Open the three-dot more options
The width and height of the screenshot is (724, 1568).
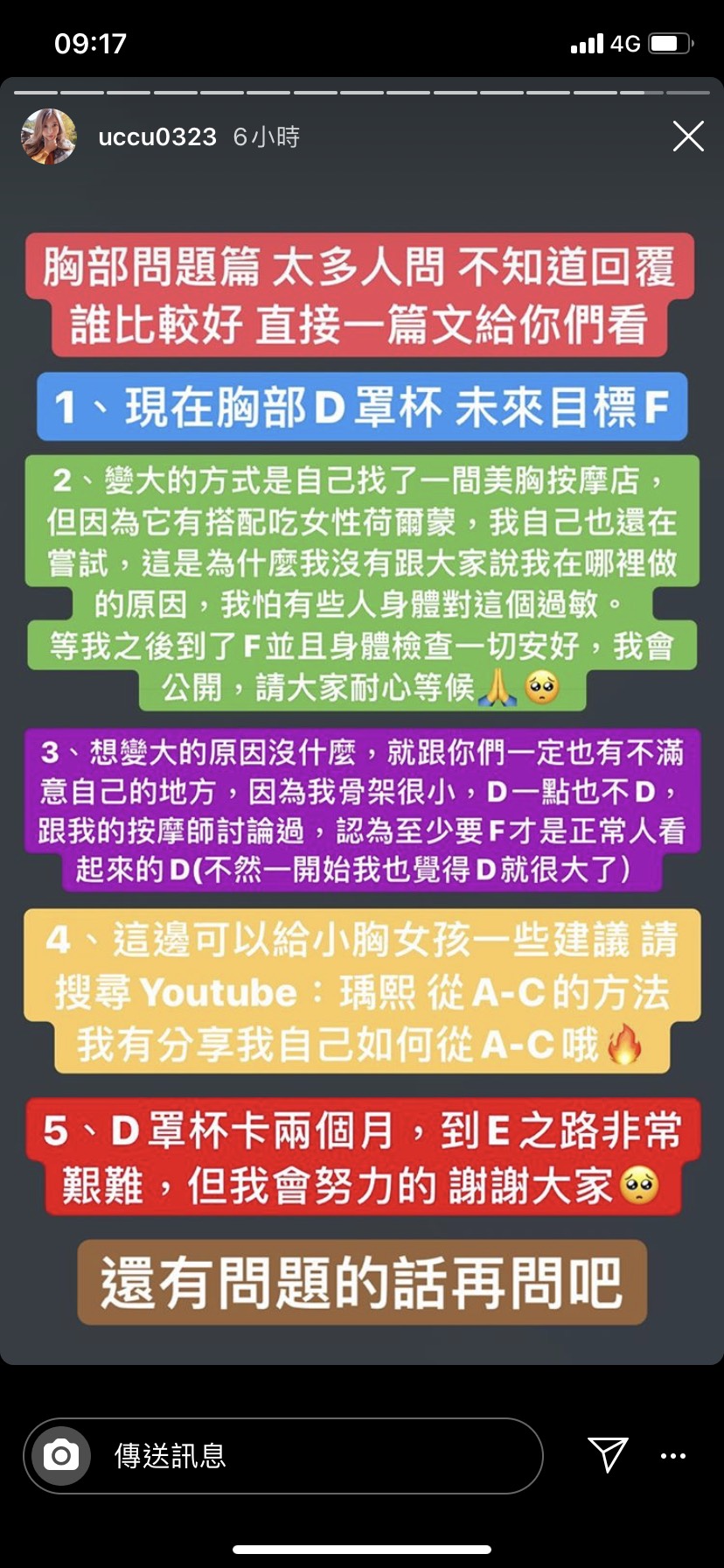click(x=672, y=1456)
